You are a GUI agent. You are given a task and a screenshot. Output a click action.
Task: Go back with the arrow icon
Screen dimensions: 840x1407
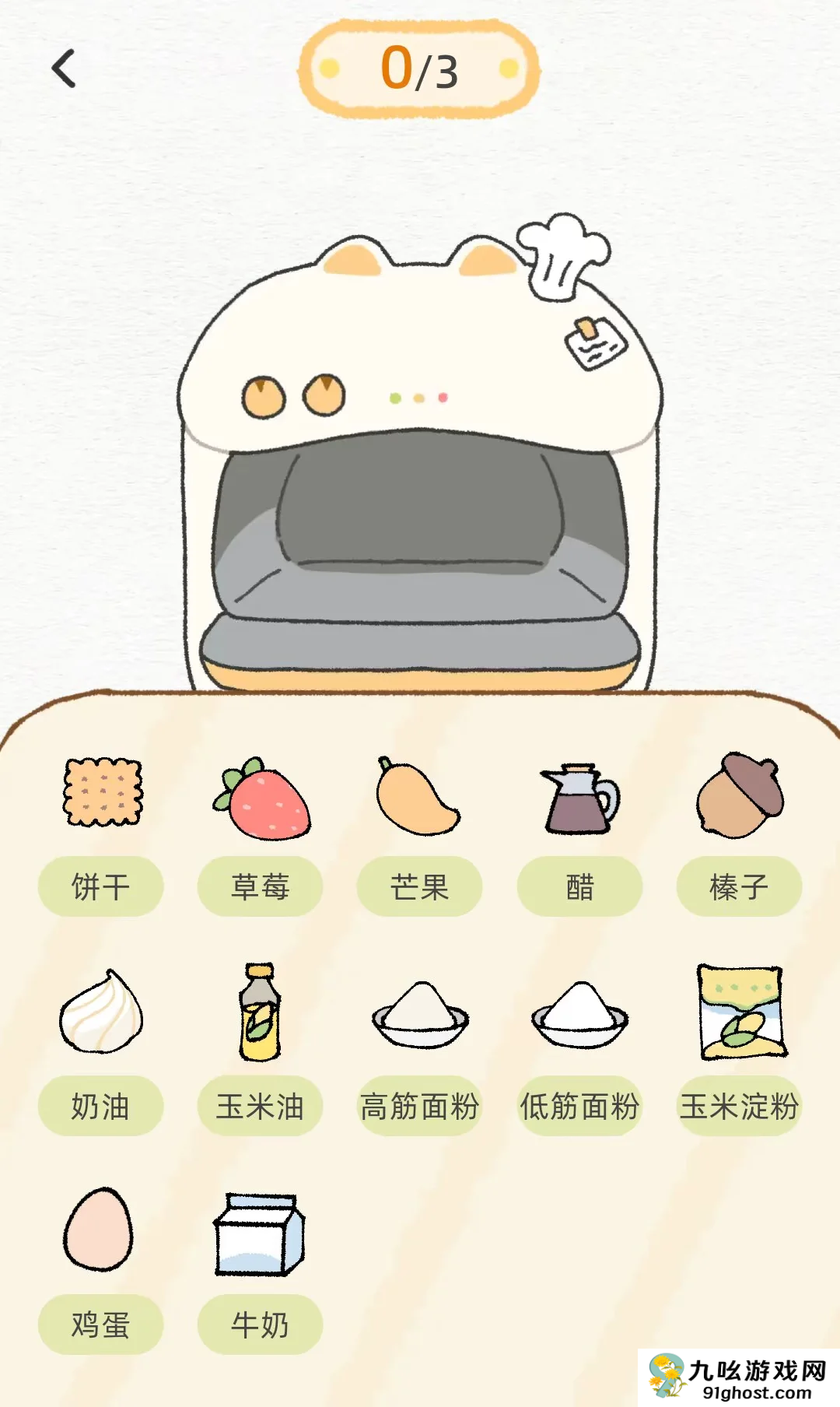[65, 68]
